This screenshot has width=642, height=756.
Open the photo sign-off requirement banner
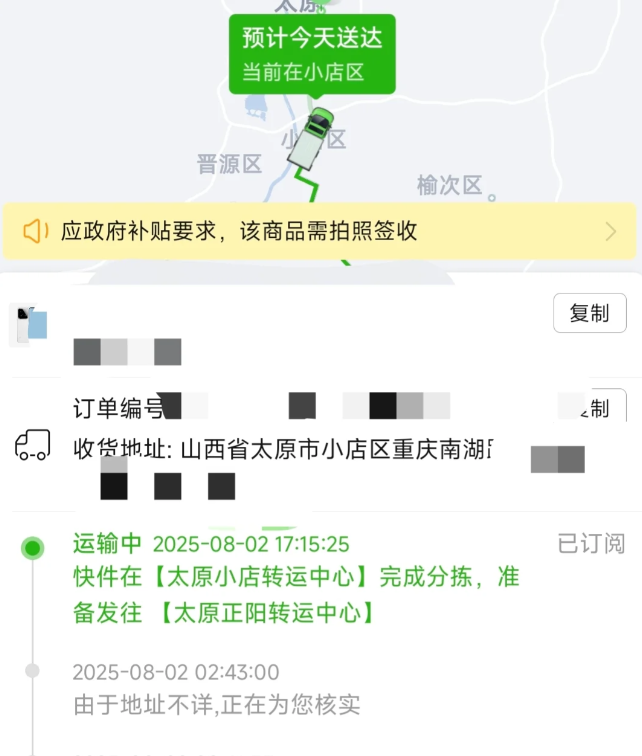pos(320,232)
